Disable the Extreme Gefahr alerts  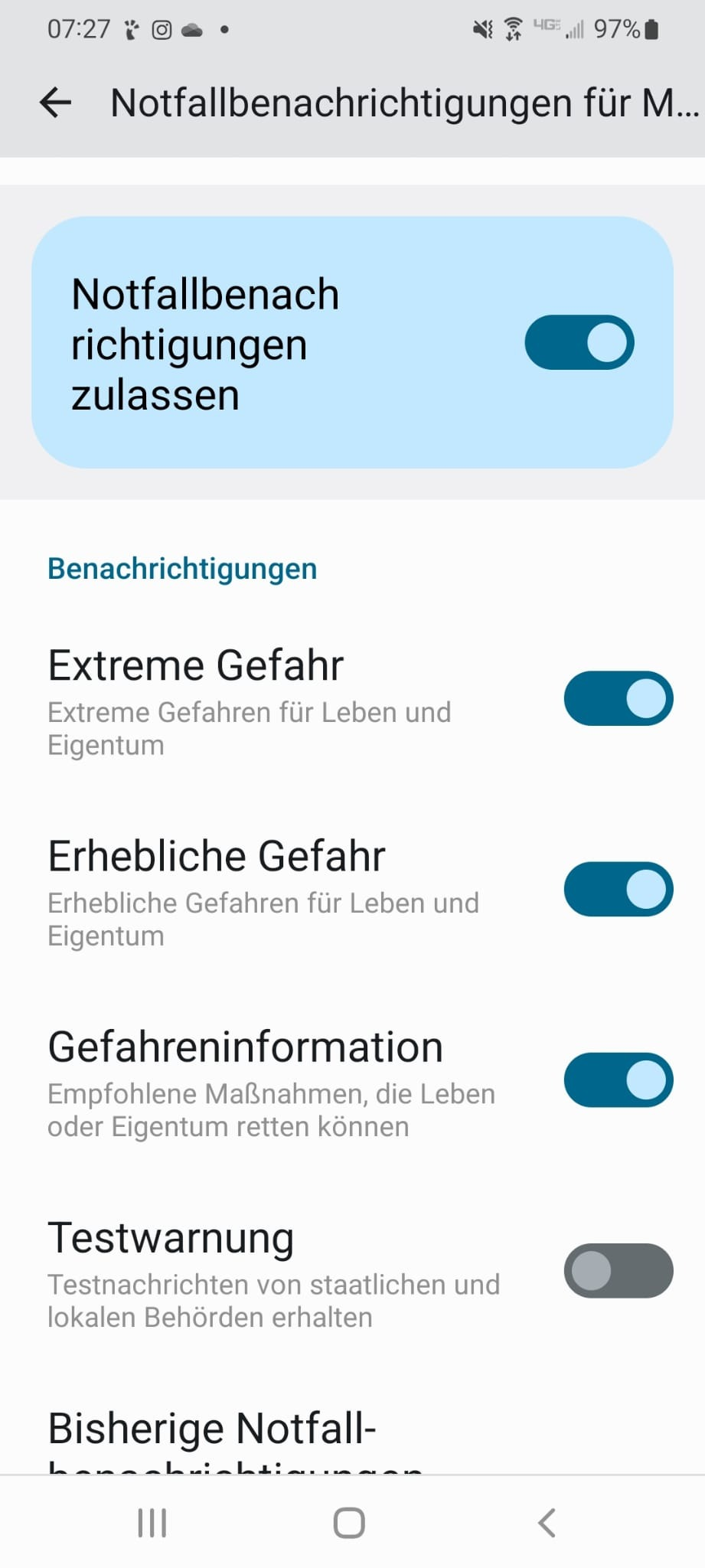point(618,698)
